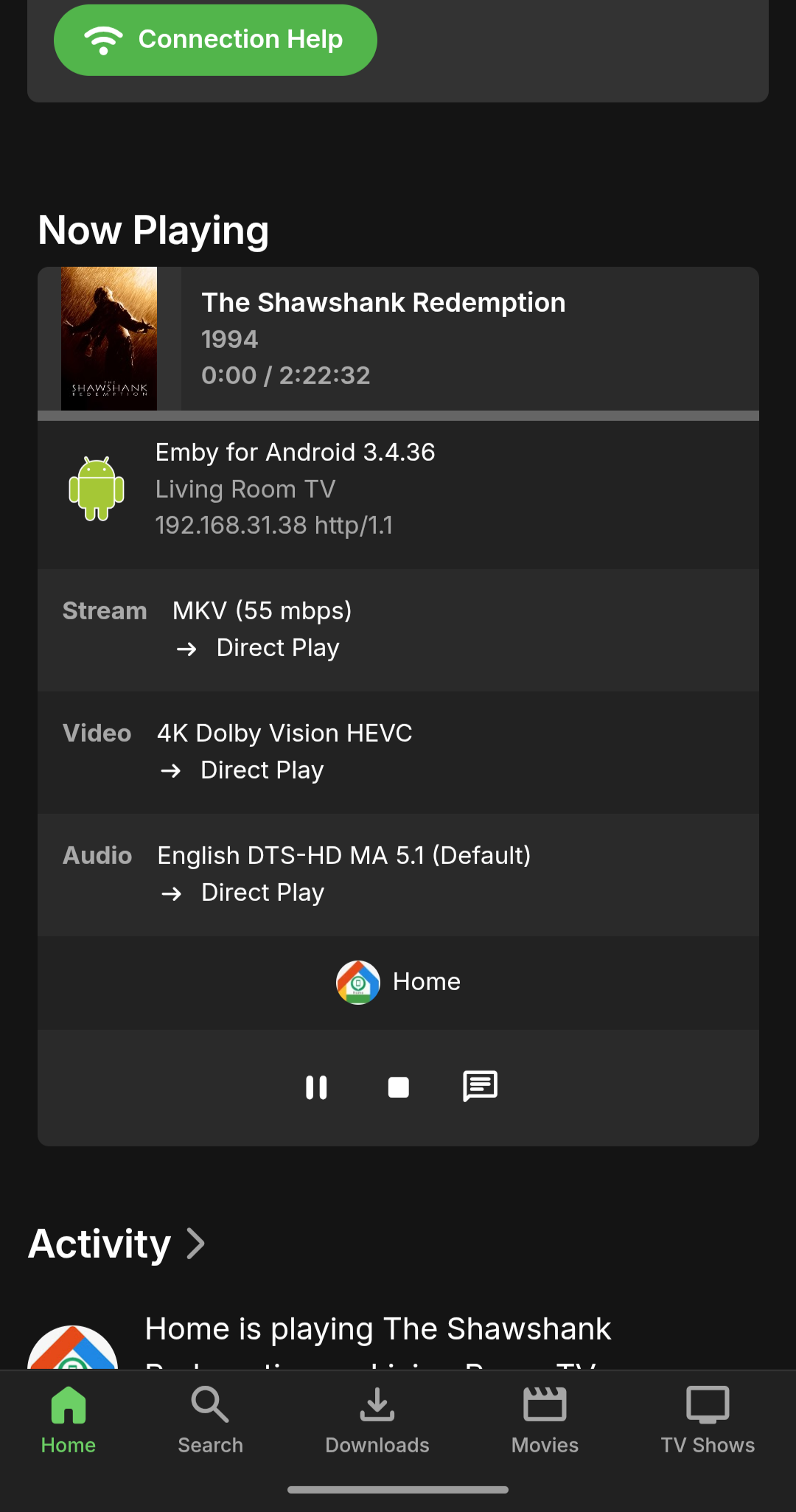
Task: Open The Shawshank Redemption poster
Action: [x=109, y=338]
